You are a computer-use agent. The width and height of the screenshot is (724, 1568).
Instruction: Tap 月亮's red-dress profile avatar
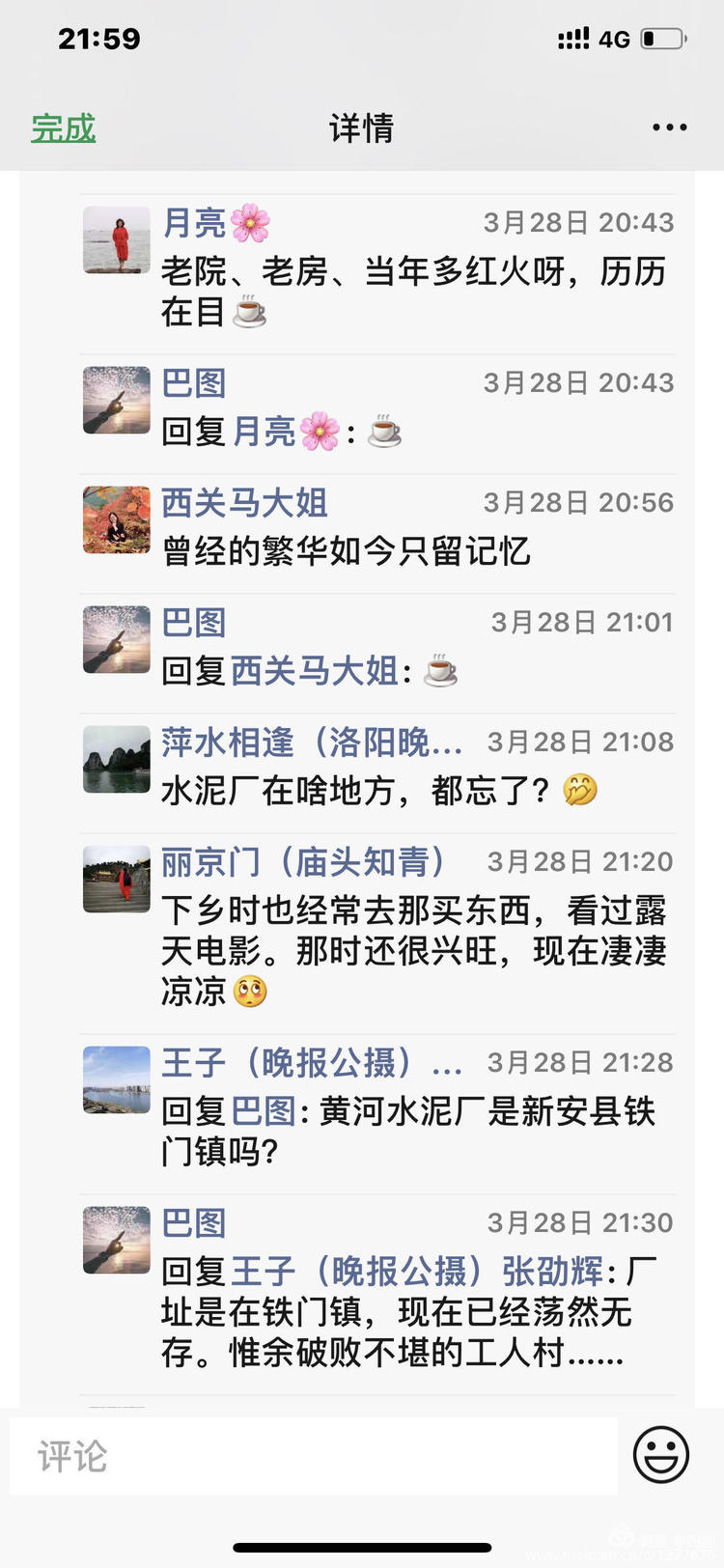click(x=116, y=241)
